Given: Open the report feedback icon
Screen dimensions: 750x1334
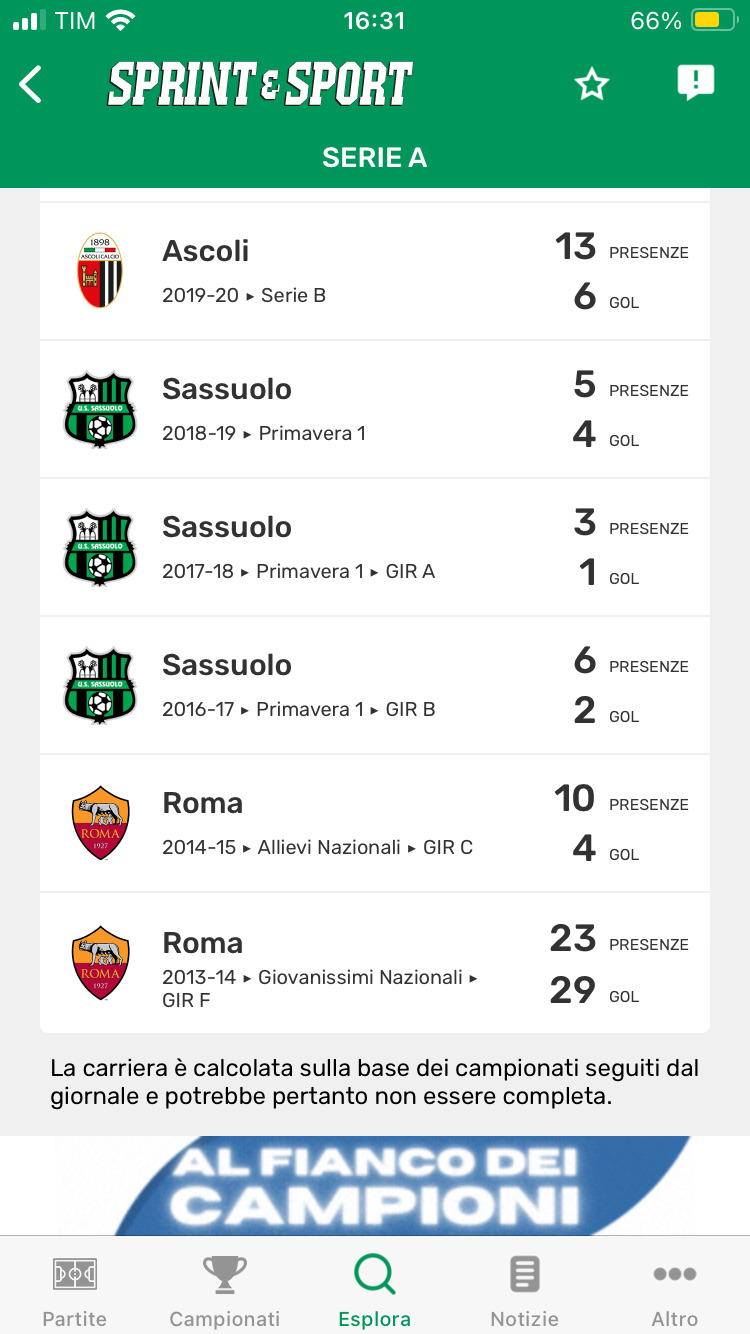Looking at the screenshot, I should click(695, 83).
